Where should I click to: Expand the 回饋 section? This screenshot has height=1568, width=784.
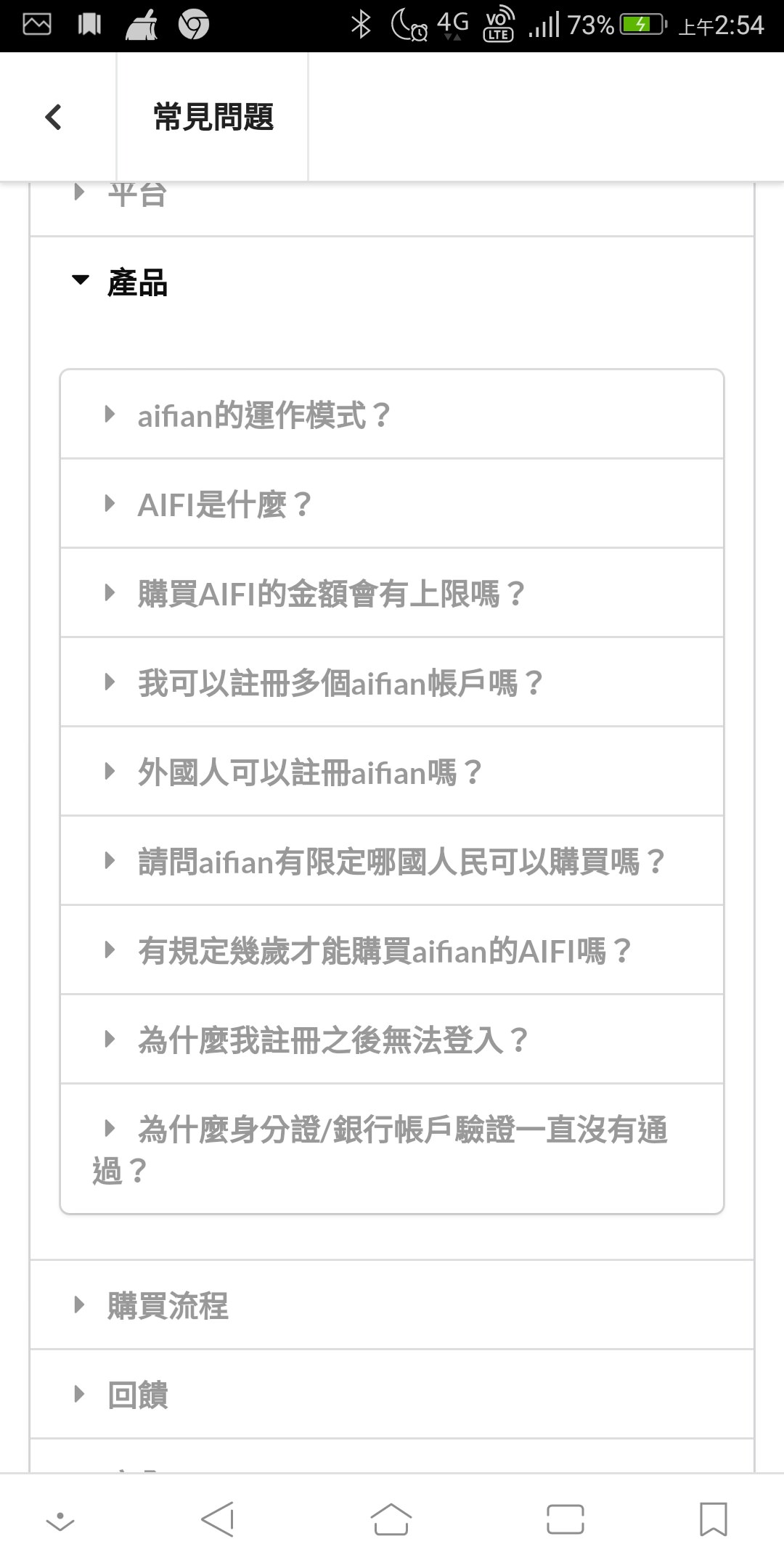click(137, 1395)
